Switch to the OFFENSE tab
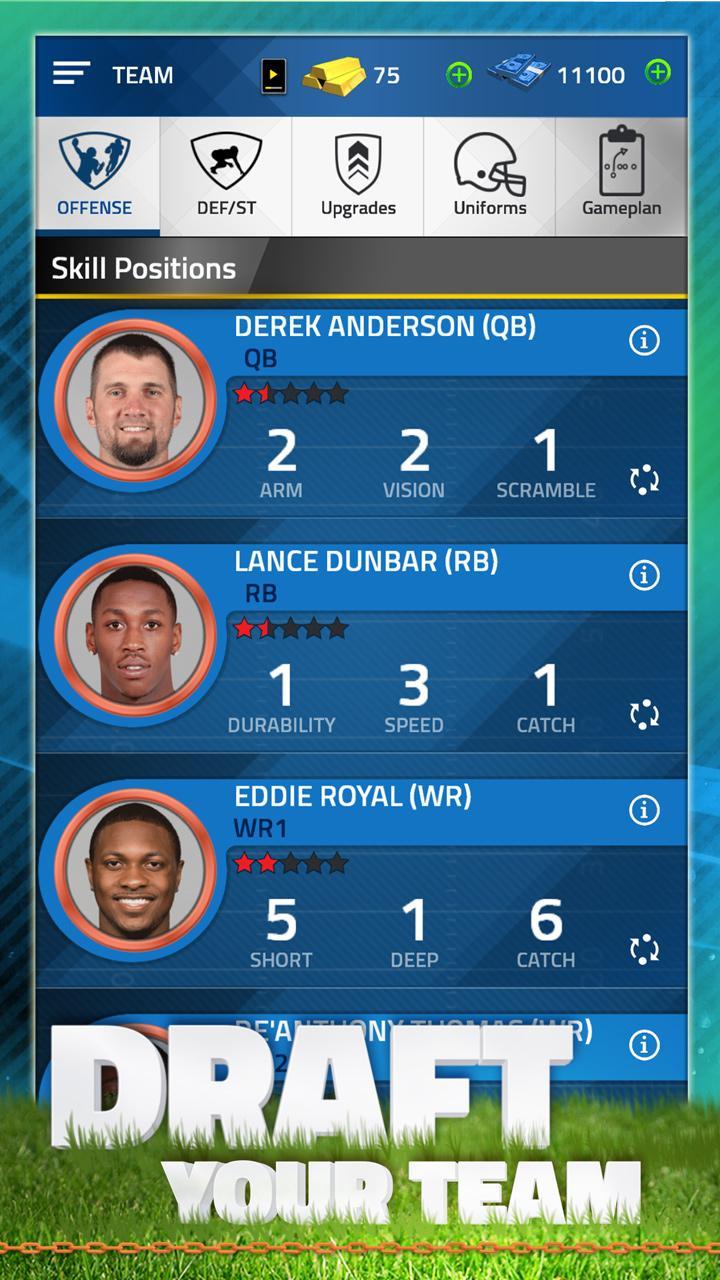Viewport: 720px width, 1280px height. click(96, 175)
